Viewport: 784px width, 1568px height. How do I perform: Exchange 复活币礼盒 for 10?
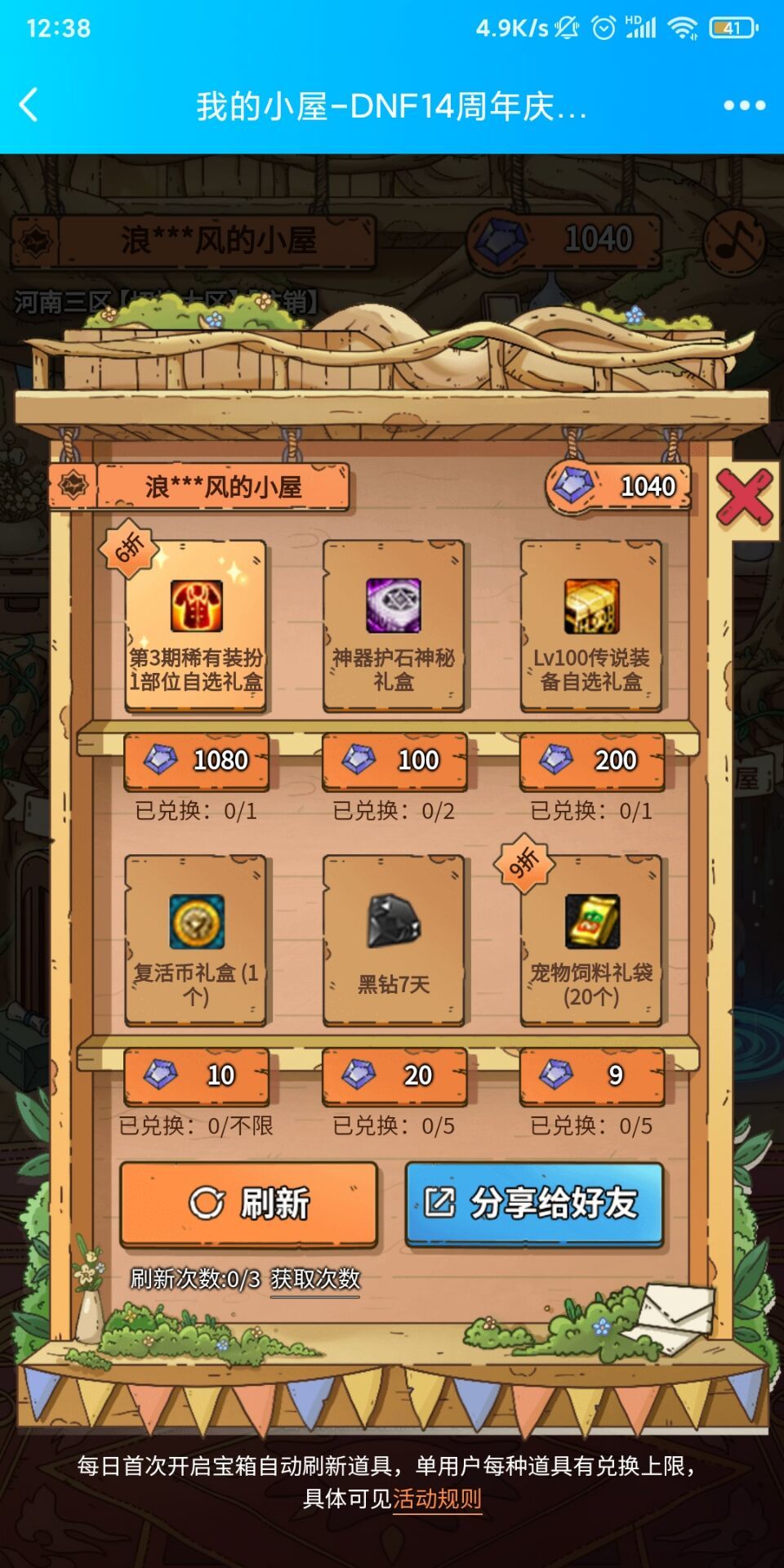click(x=197, y=1076)
